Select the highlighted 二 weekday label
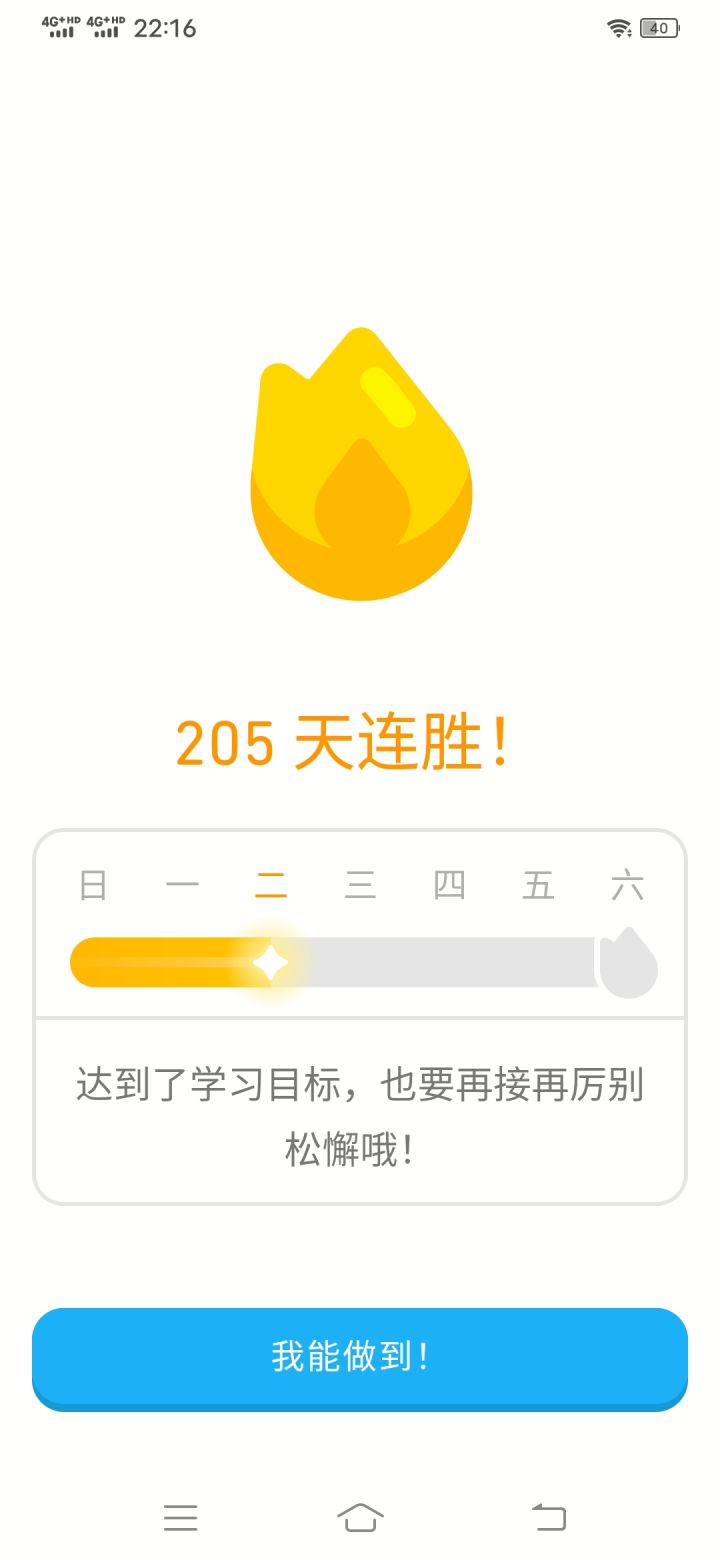The width and height of the screenshot is (720, 1560). click(270, 884)
